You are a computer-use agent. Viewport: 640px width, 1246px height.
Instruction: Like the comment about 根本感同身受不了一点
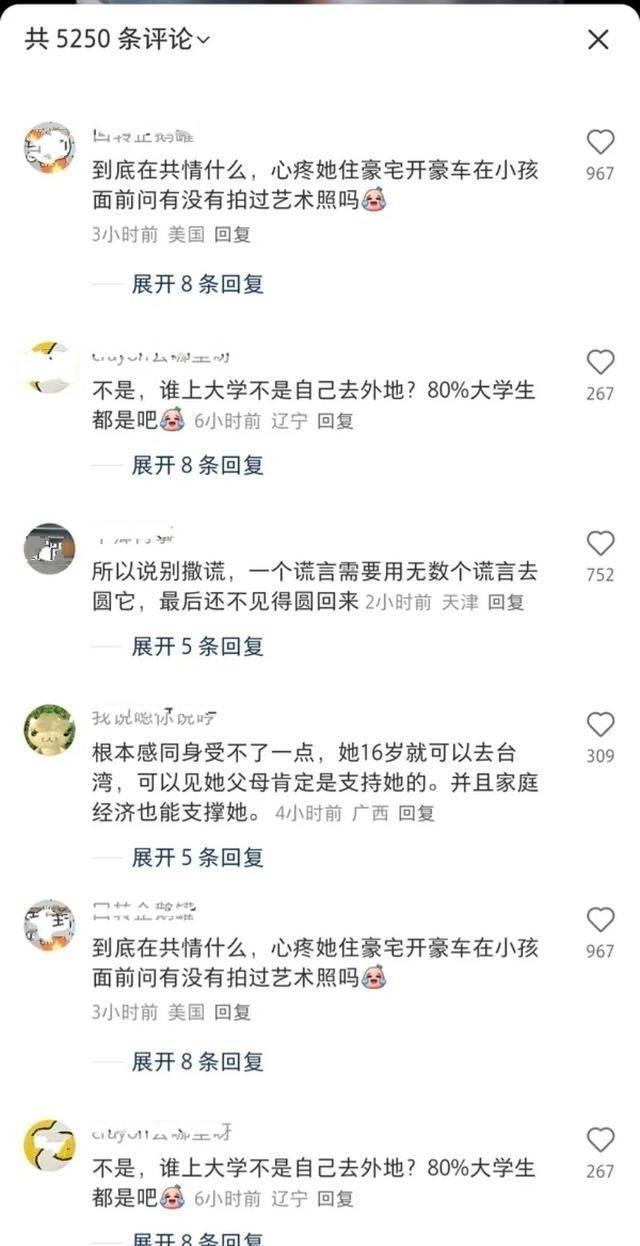pos(600,725)
